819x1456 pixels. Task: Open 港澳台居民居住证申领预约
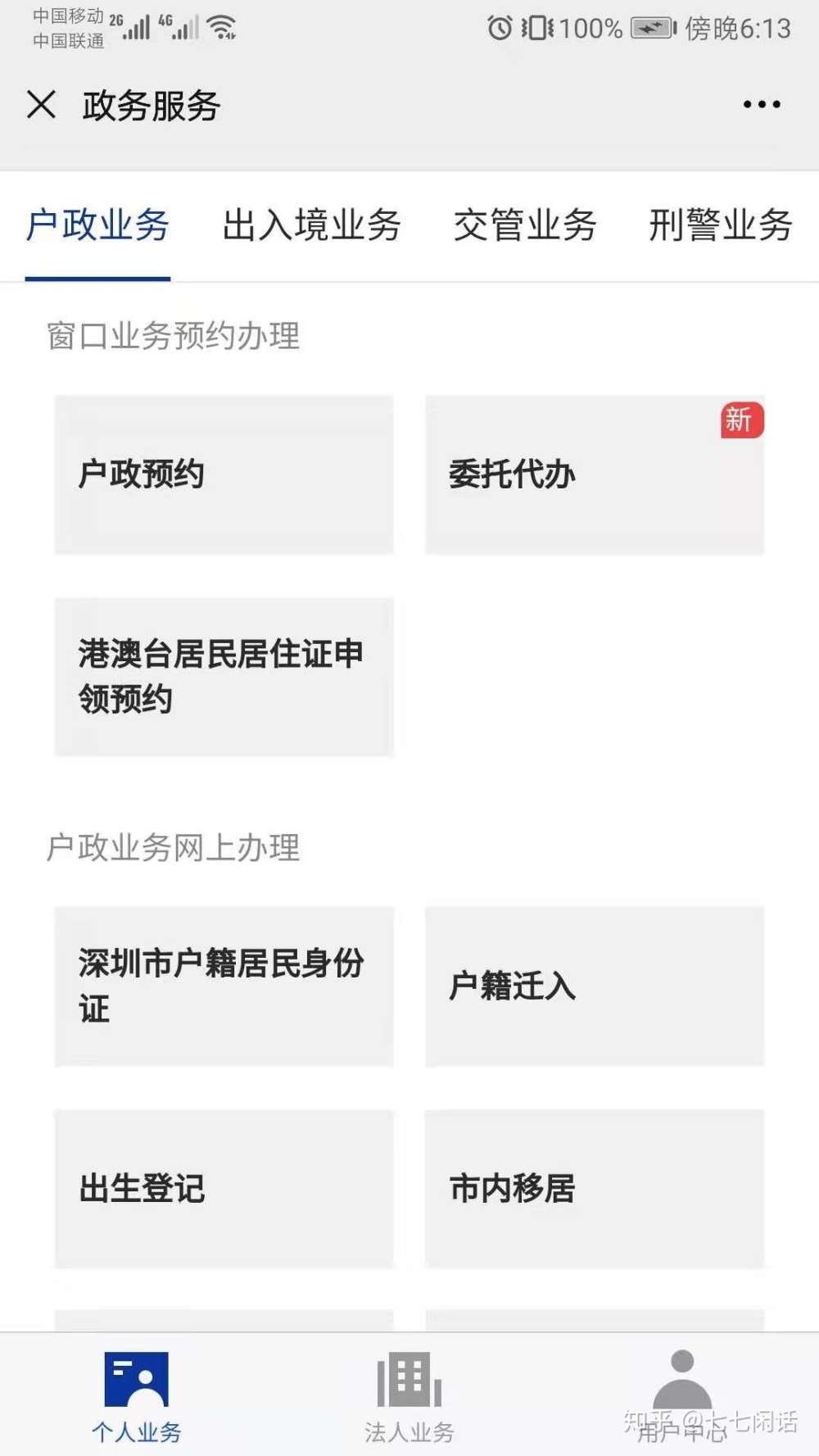coord(224,677)
